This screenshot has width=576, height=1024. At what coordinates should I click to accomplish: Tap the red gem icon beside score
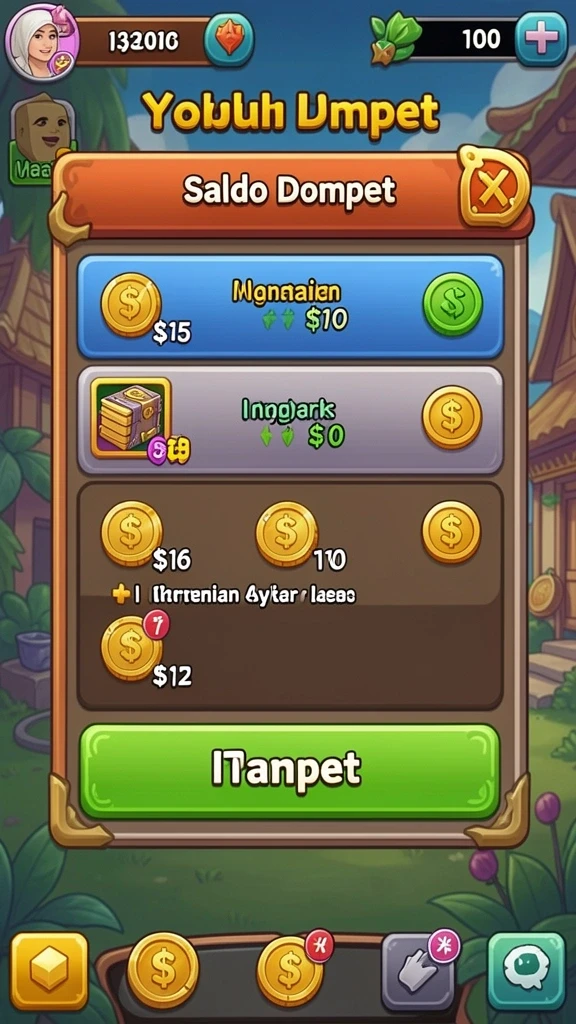(x=229, y=39)
